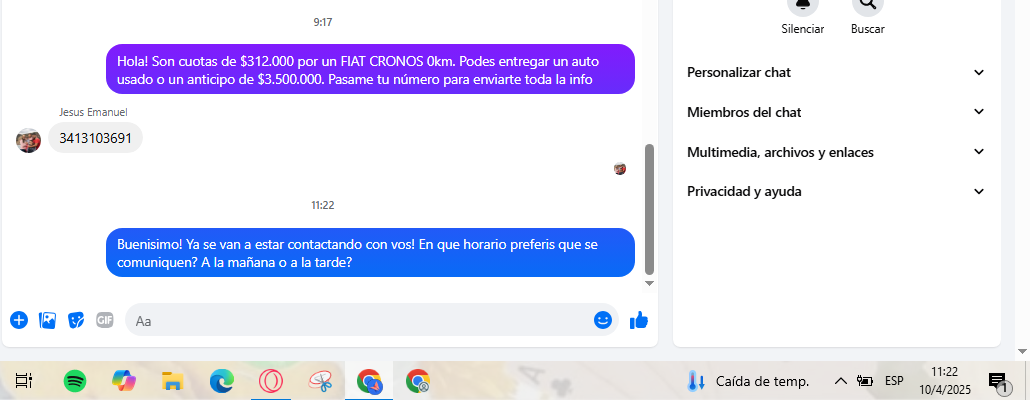Open Jesus Emanuel's profile picture
This screenshot has height=400, width=1030.
tap(28, 139)
